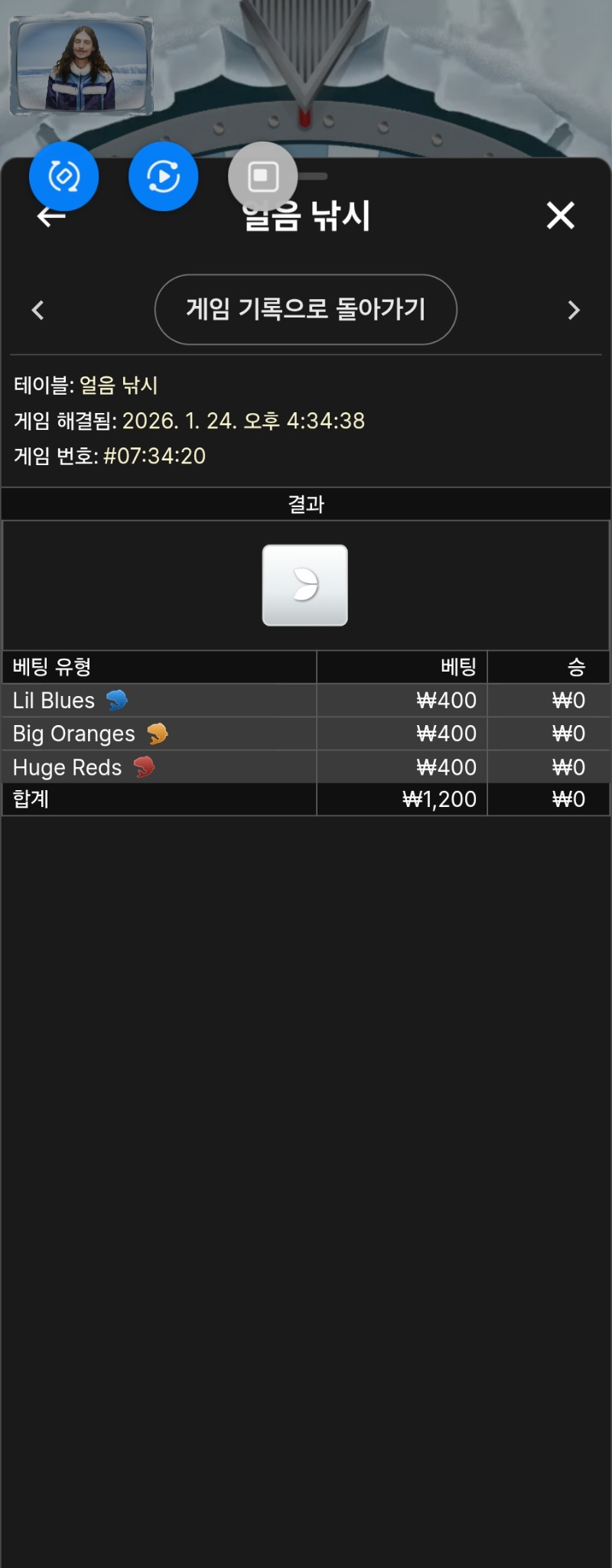Tap the blue replay floating button
Image resolution: width=612 pixels, height=1568 pixels.
[x=163, y=177]
